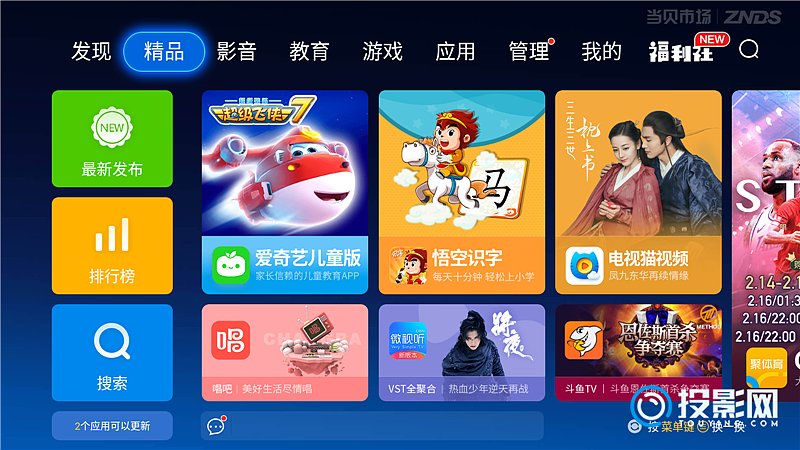This screenshot has height=450, width=800.
Task: Switch to the 教育 tab
Action: tap(309, 52)
